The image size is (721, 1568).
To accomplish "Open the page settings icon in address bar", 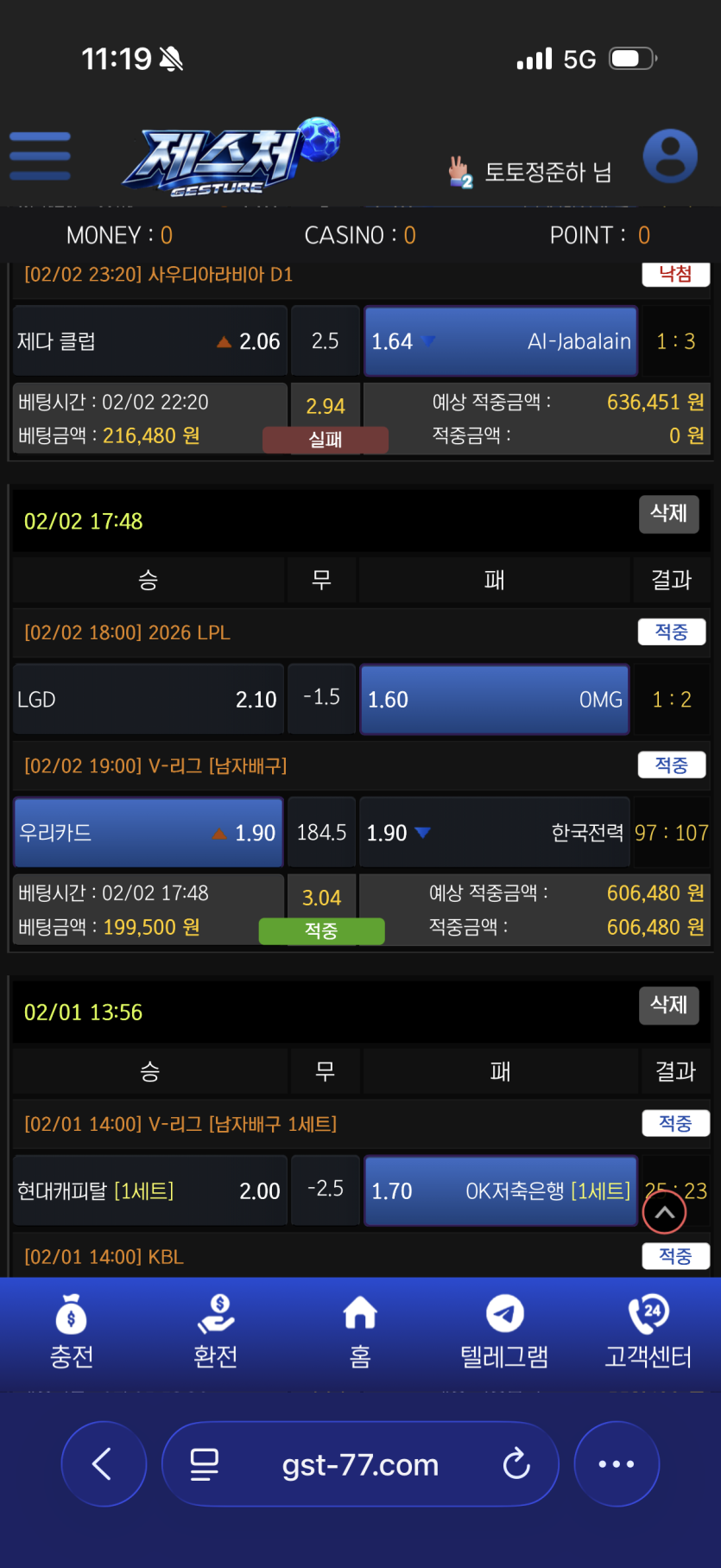I will 205,1464.
